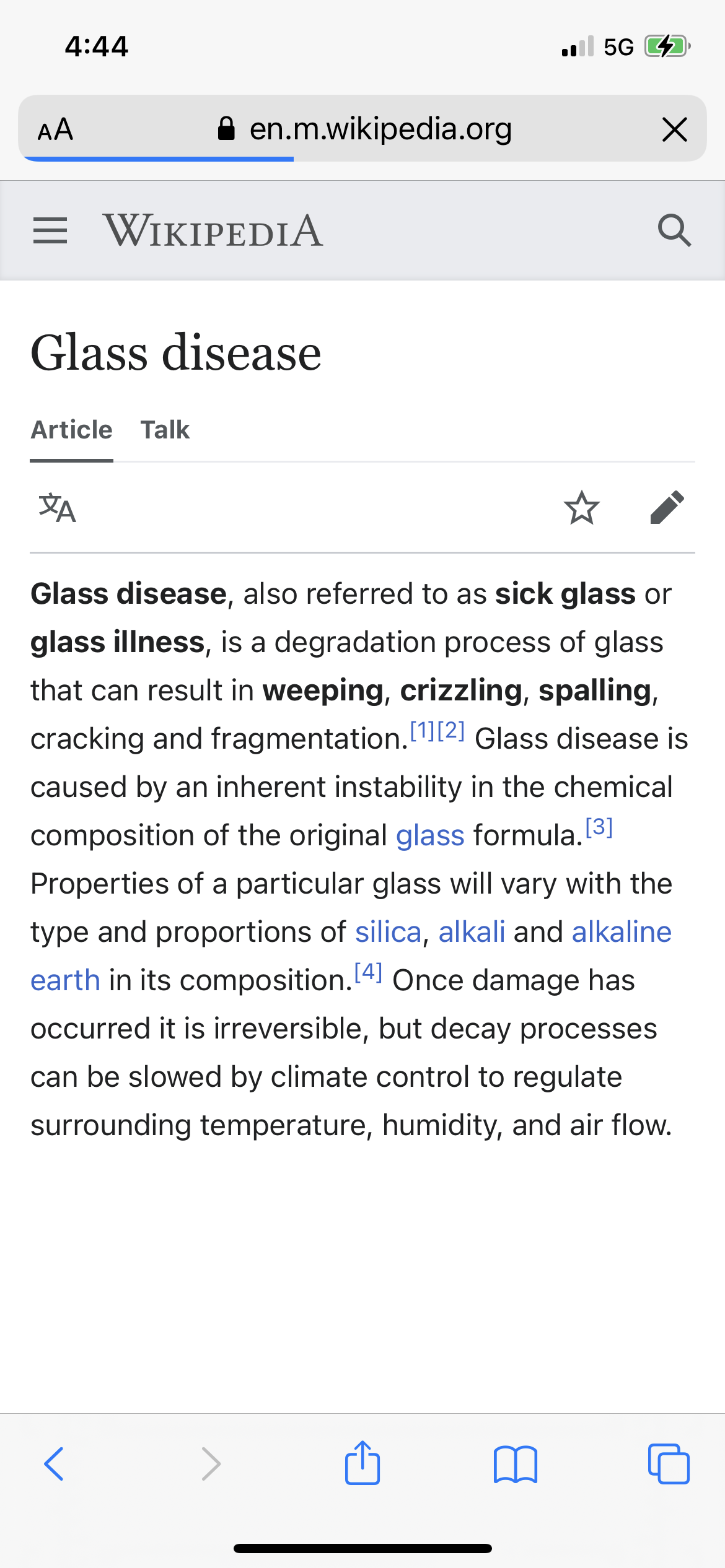Open the language selection icon
The width and height of the screenshot is (725, 1568).
point(57,508)
